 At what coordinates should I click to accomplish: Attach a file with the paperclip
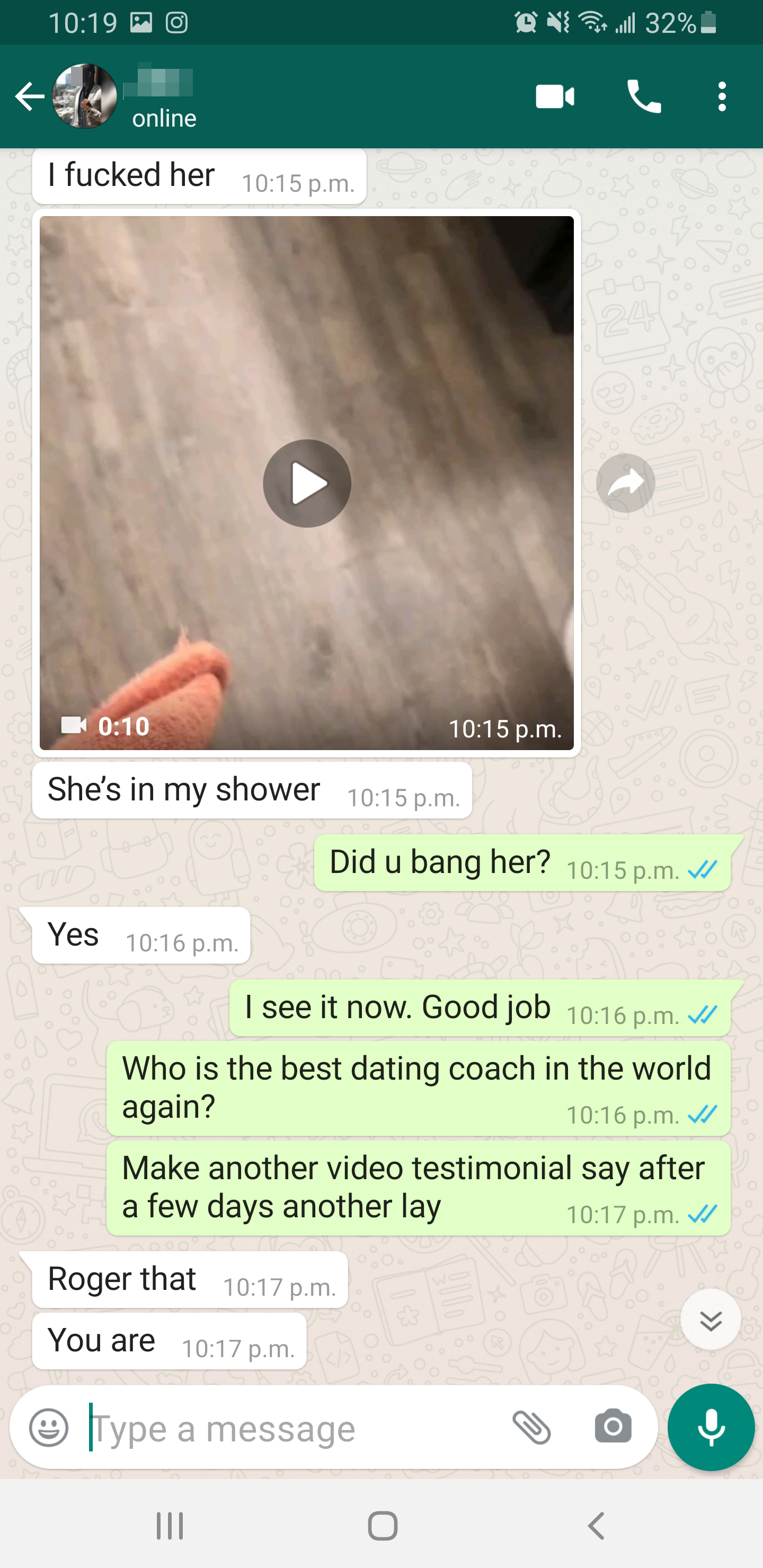tap(531, 1428)
